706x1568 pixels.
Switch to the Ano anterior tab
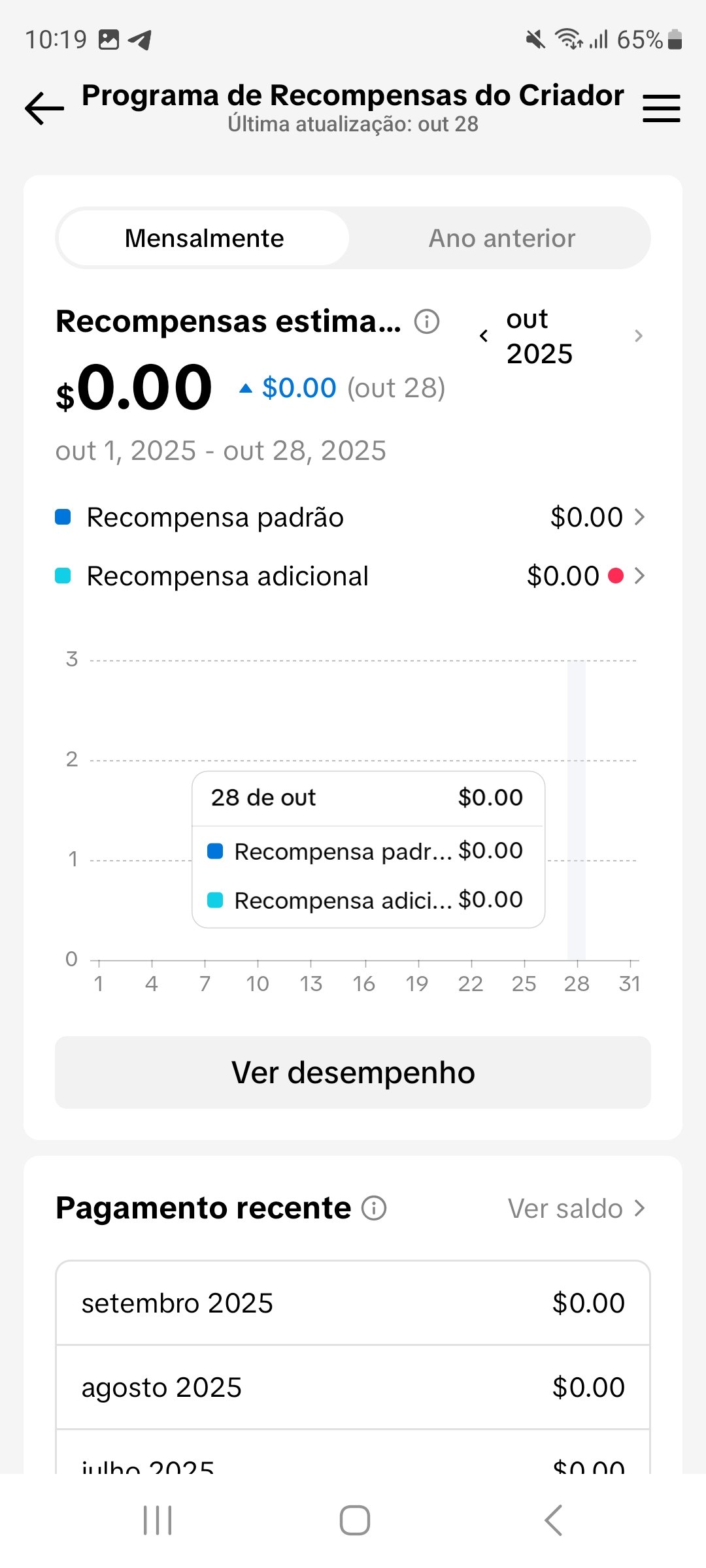pos(501,238)
